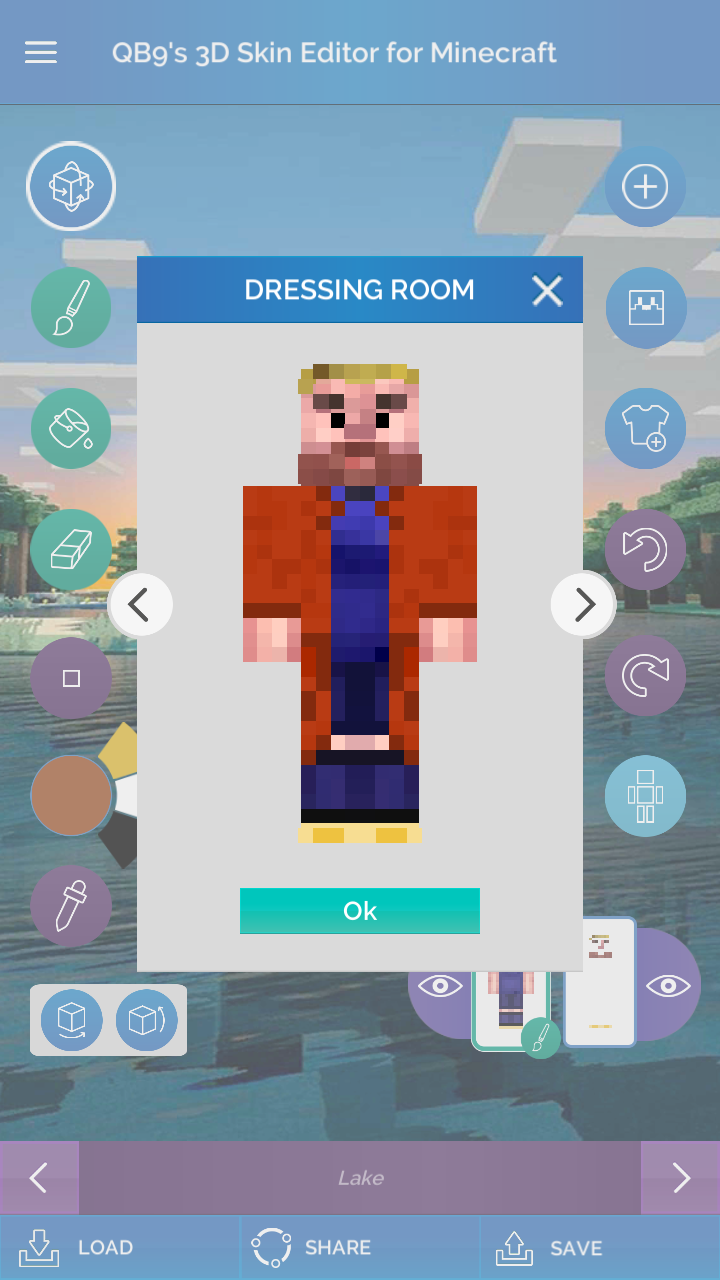
Task: Show the previous skin in Dressing Room
Action: [x=140, y=604]
